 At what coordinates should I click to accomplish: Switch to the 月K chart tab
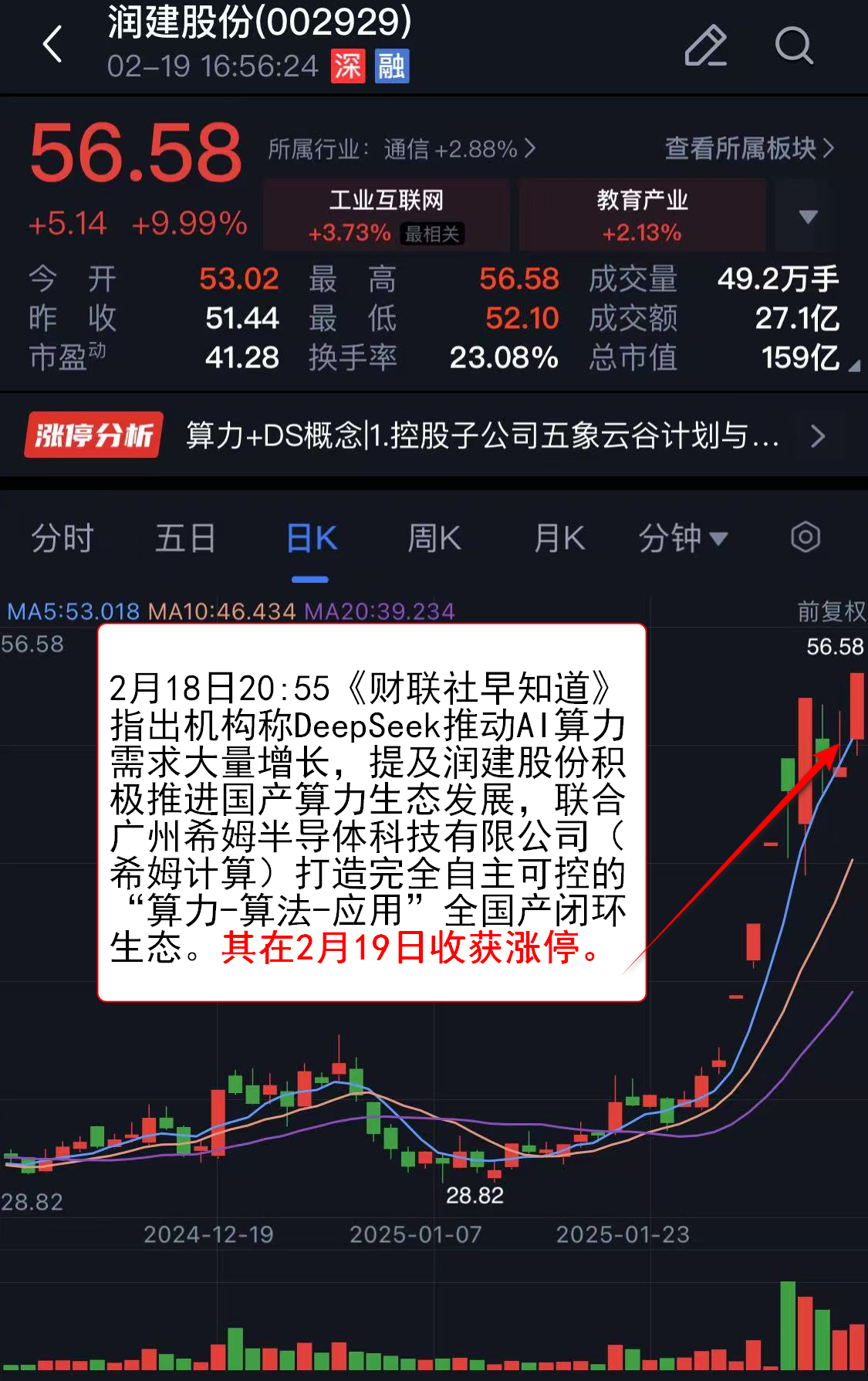click(x=559, y=538)
